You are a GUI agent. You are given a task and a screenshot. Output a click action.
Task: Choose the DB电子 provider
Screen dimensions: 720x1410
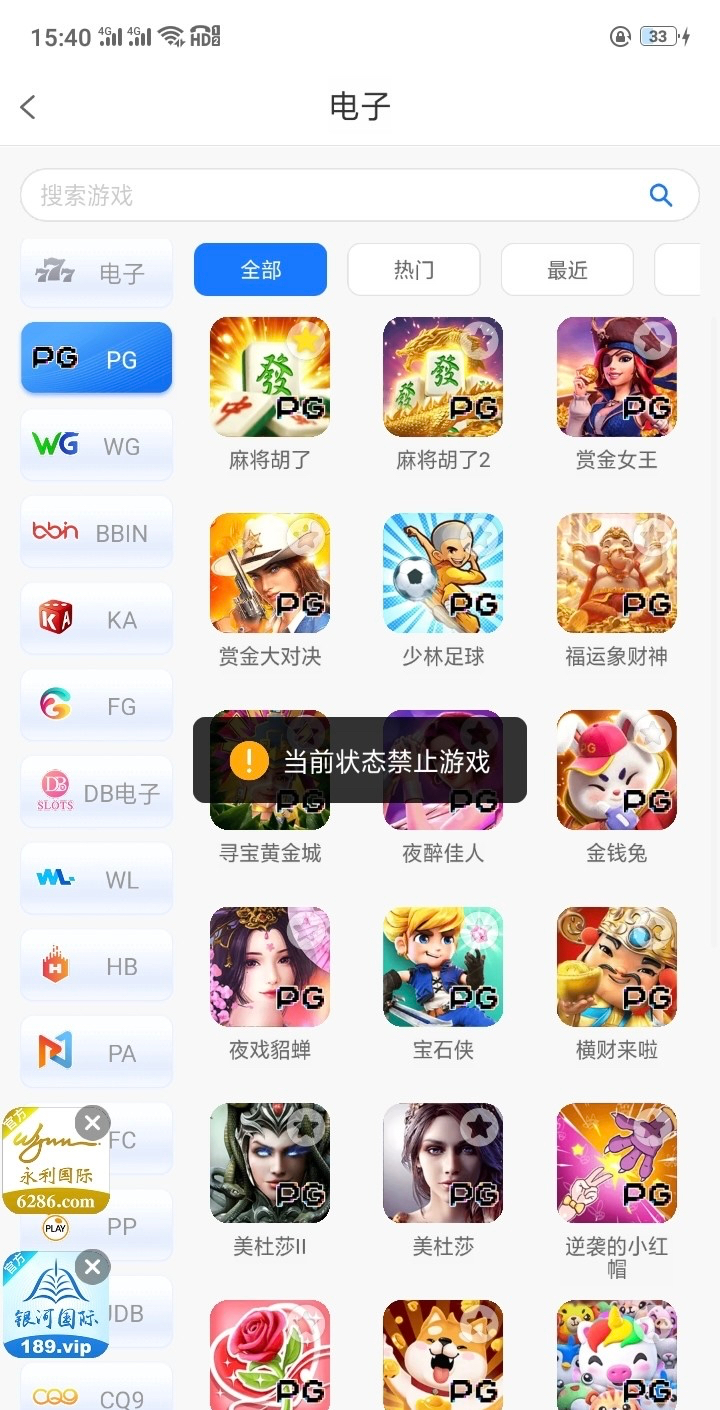click(x=97, y=793)
